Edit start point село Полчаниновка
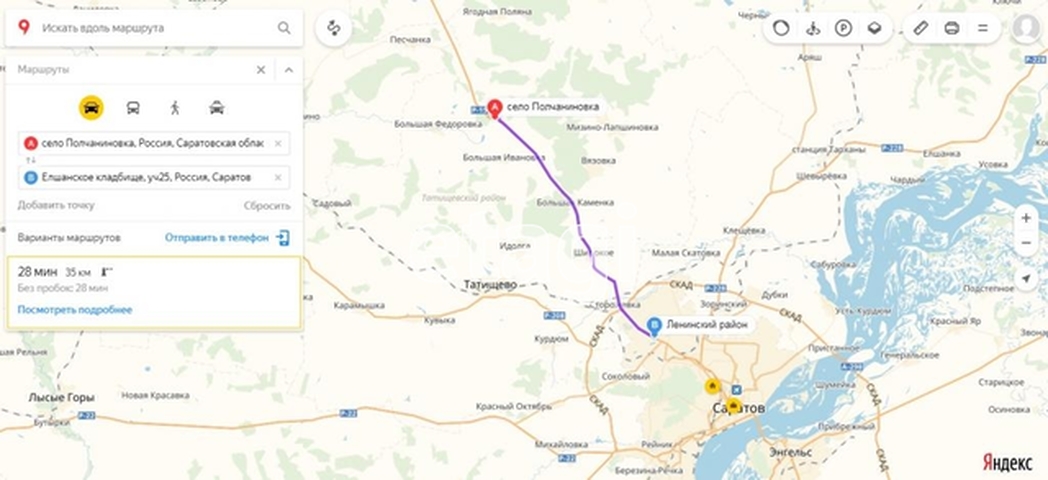Screen dimensions: 1048x480 (150, 143)
